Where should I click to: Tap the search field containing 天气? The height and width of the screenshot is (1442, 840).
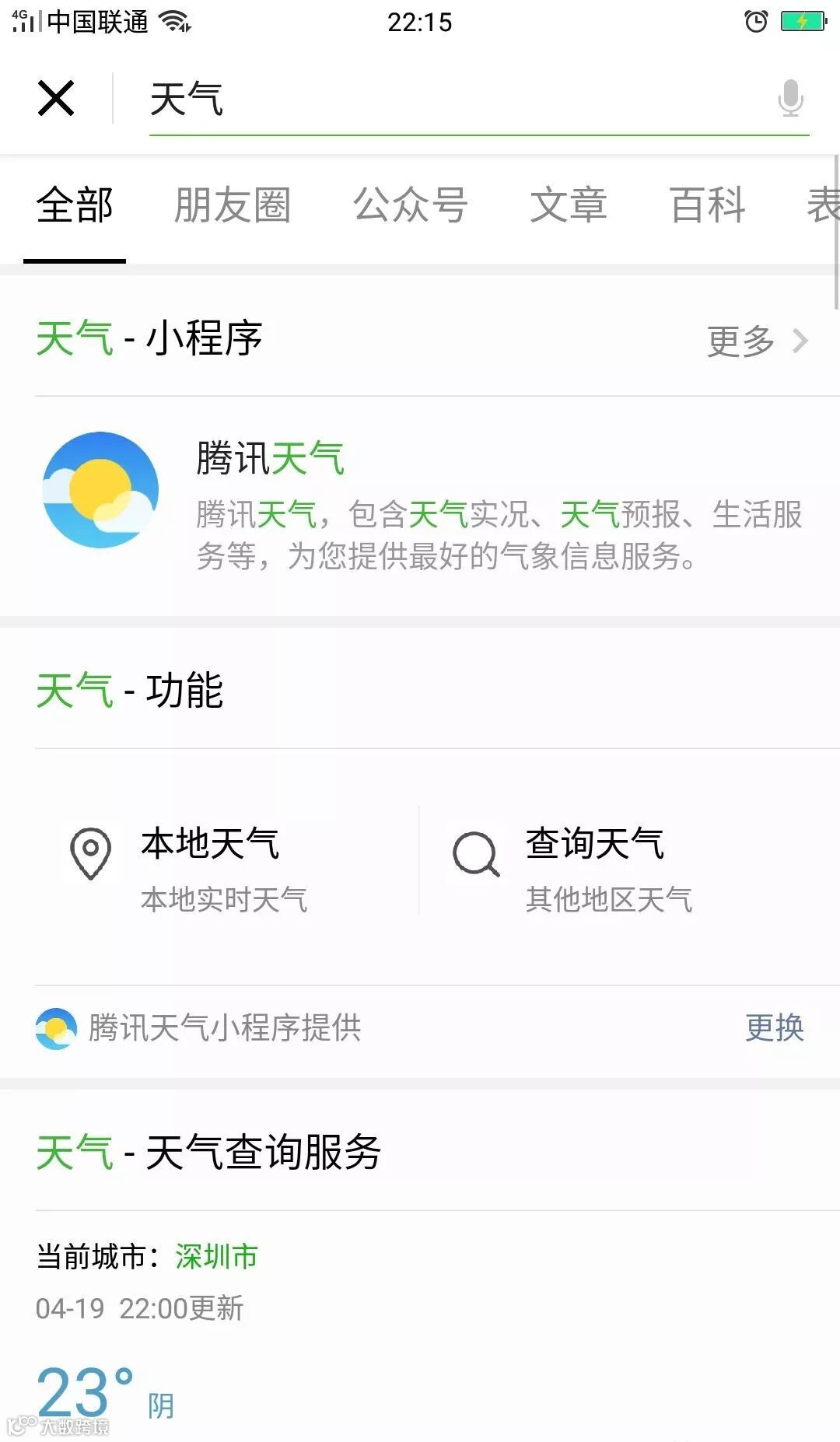[x=451, y=100]
